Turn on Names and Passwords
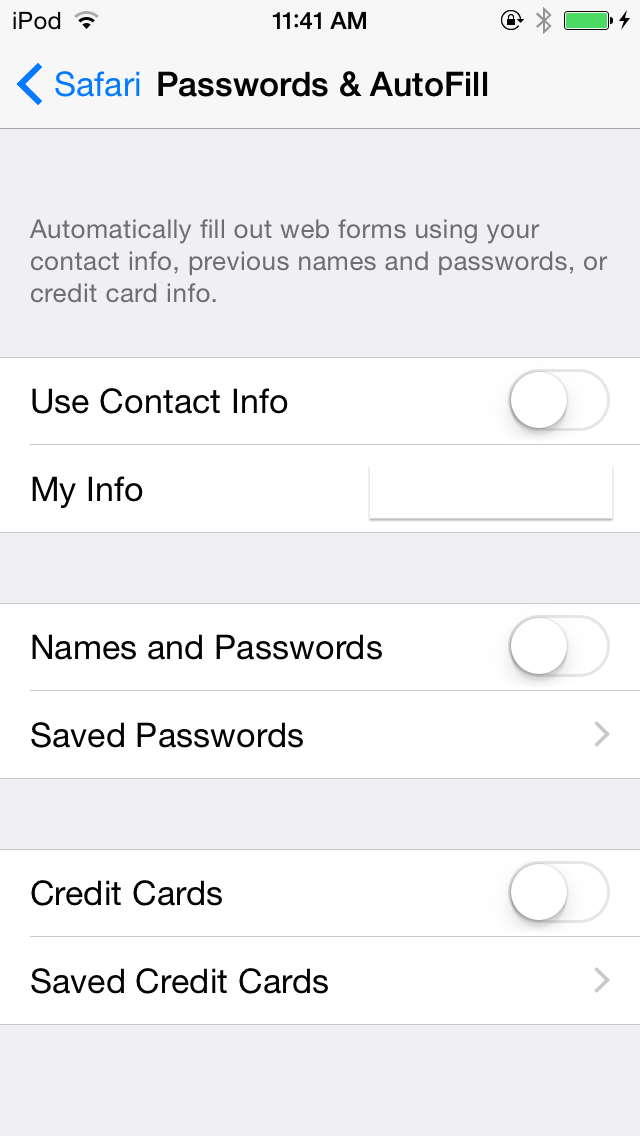The image size is (640, 1136). click(x=559, y=646)
